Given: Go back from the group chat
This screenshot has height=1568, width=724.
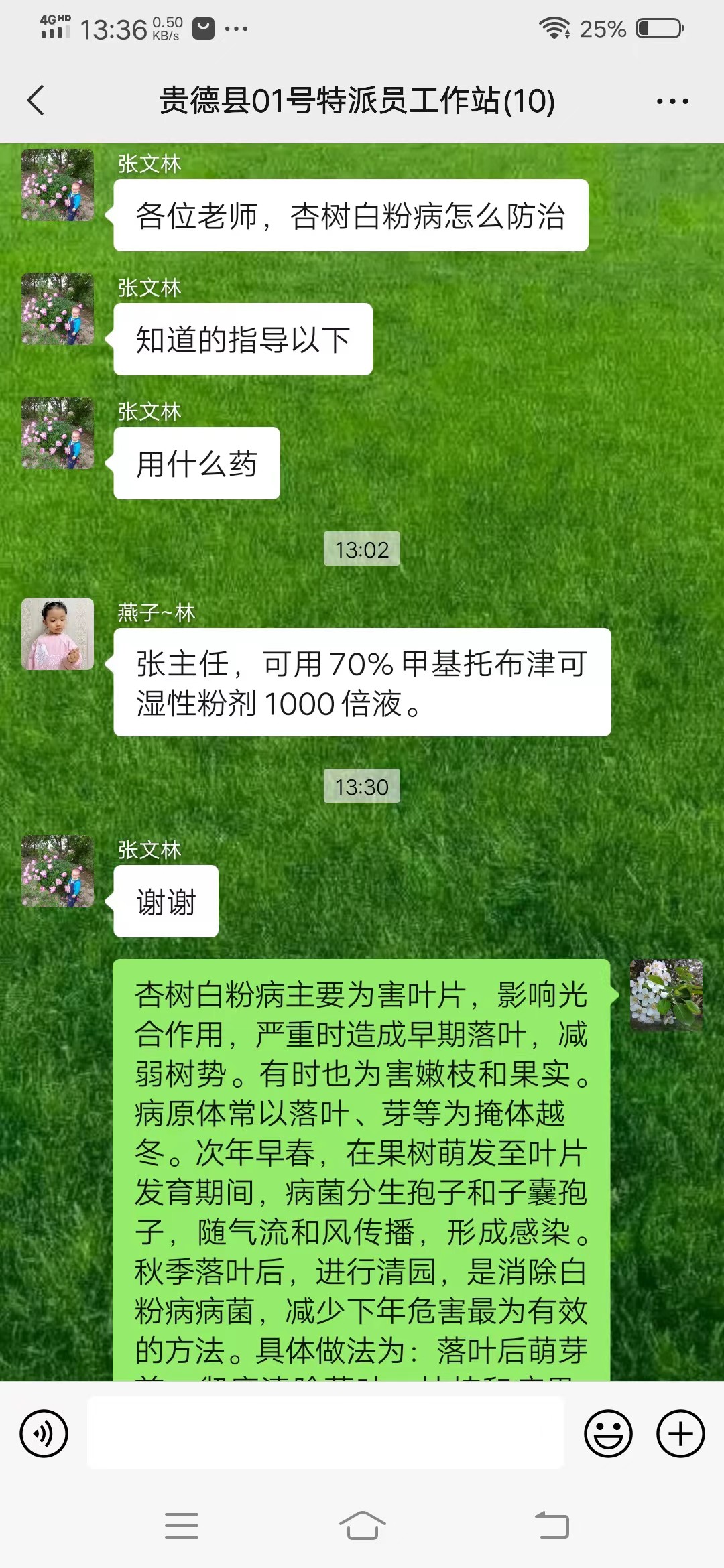Looking at the screenshot, I should (x=36, y=101).
